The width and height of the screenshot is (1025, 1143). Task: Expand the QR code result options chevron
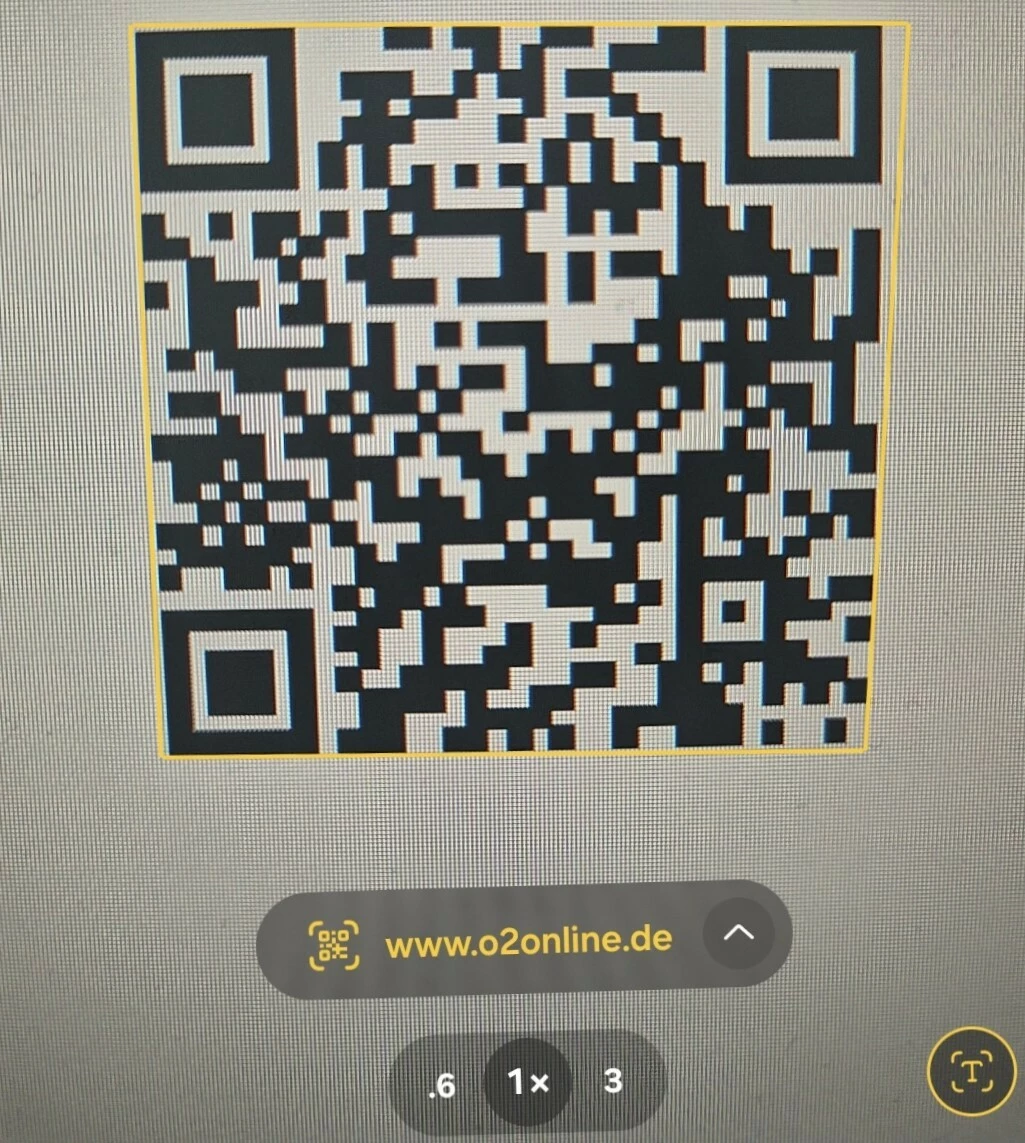tap(738, 934)
